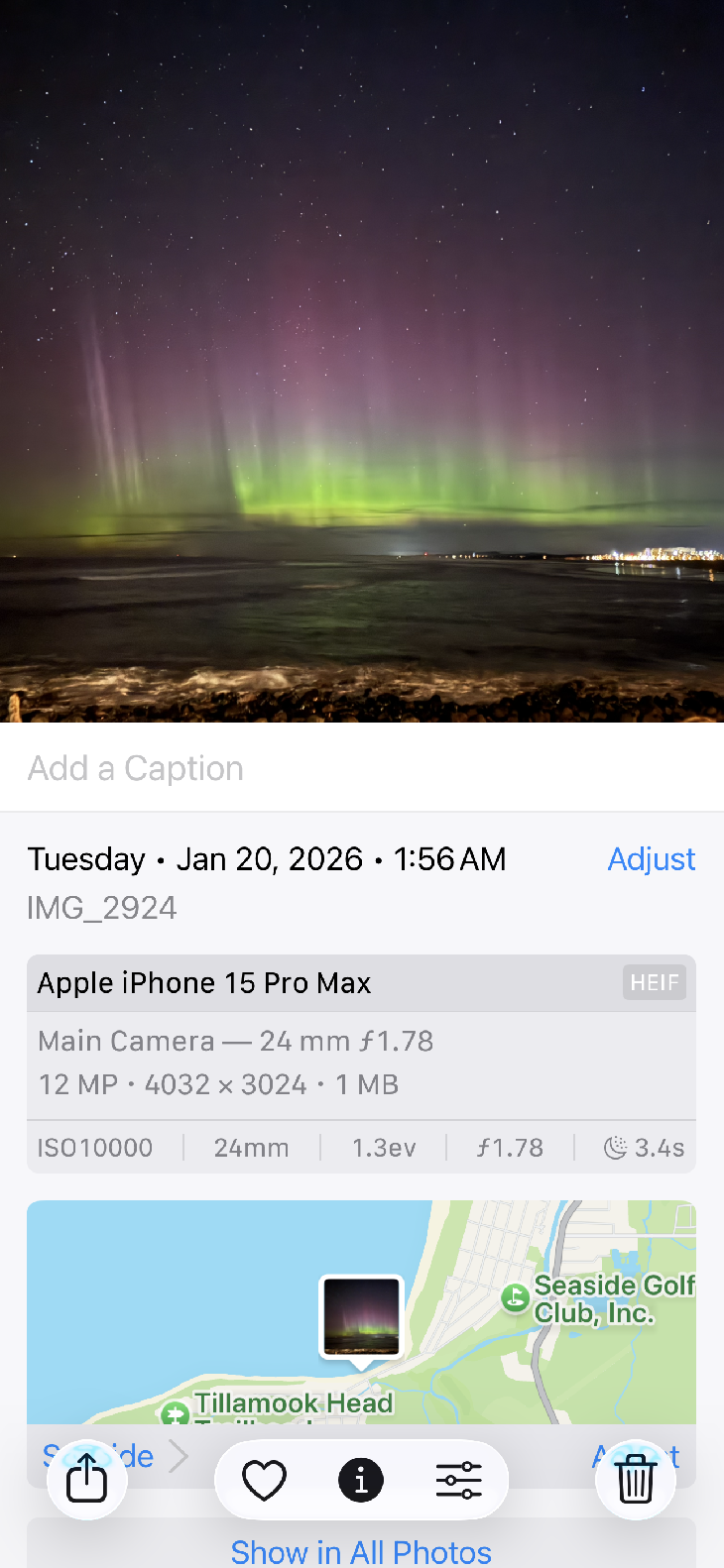Screen dimensions: 724x1568
Task: Delete this photo with the trash icon
Action: [x=635, y=1480]
